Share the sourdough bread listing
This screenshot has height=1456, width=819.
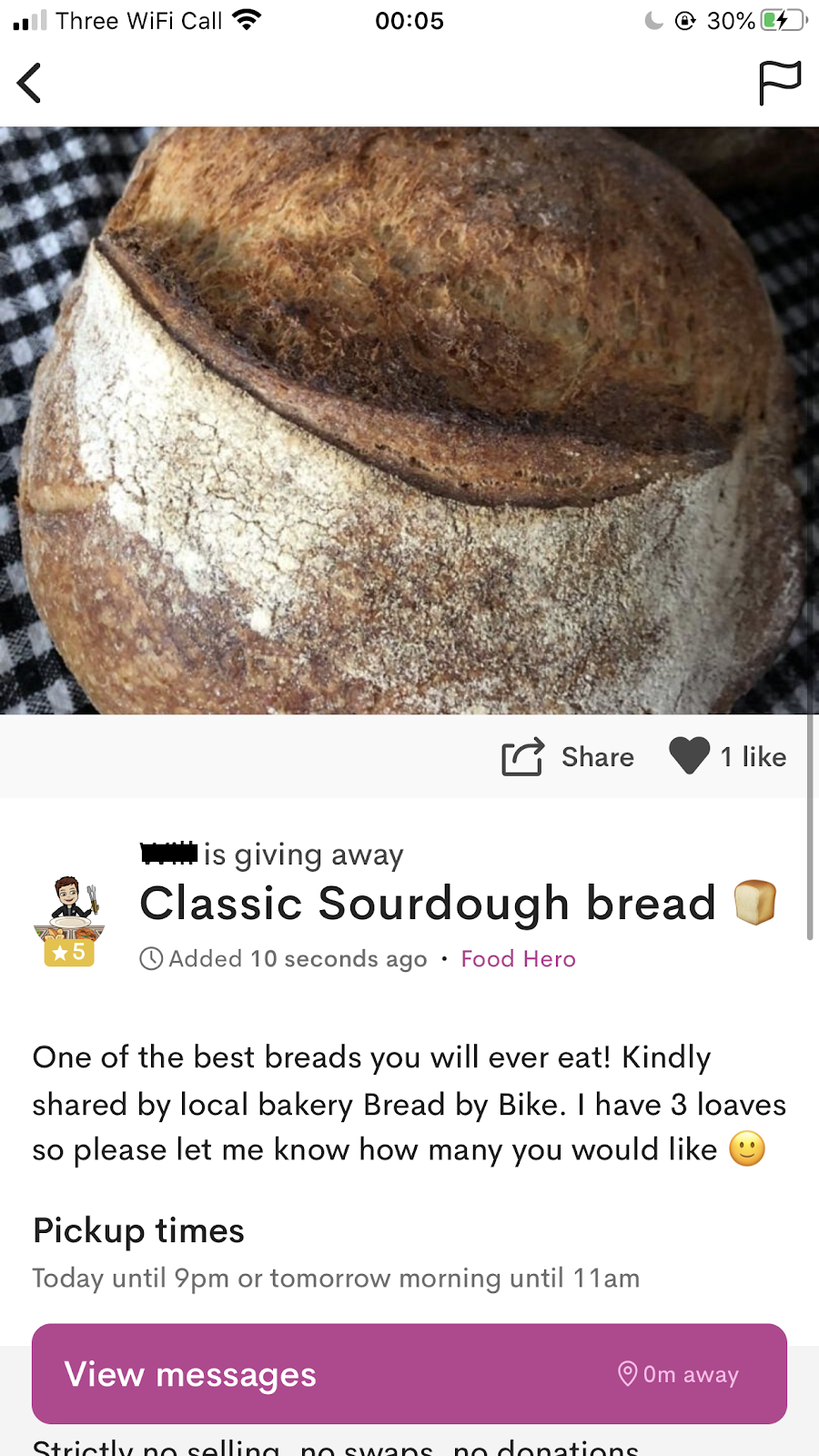click(x=568, y=757)
